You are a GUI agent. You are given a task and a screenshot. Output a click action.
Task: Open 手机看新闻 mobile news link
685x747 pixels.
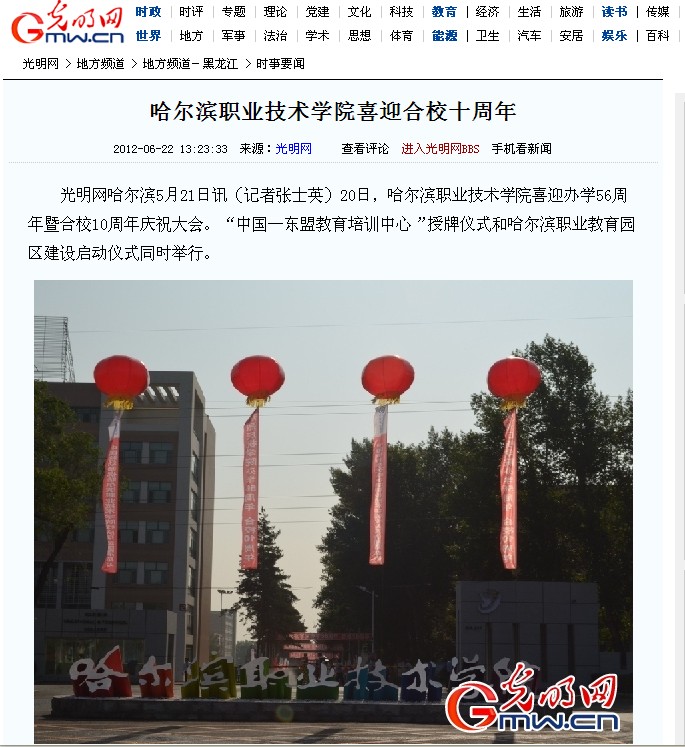coord(521,148)
